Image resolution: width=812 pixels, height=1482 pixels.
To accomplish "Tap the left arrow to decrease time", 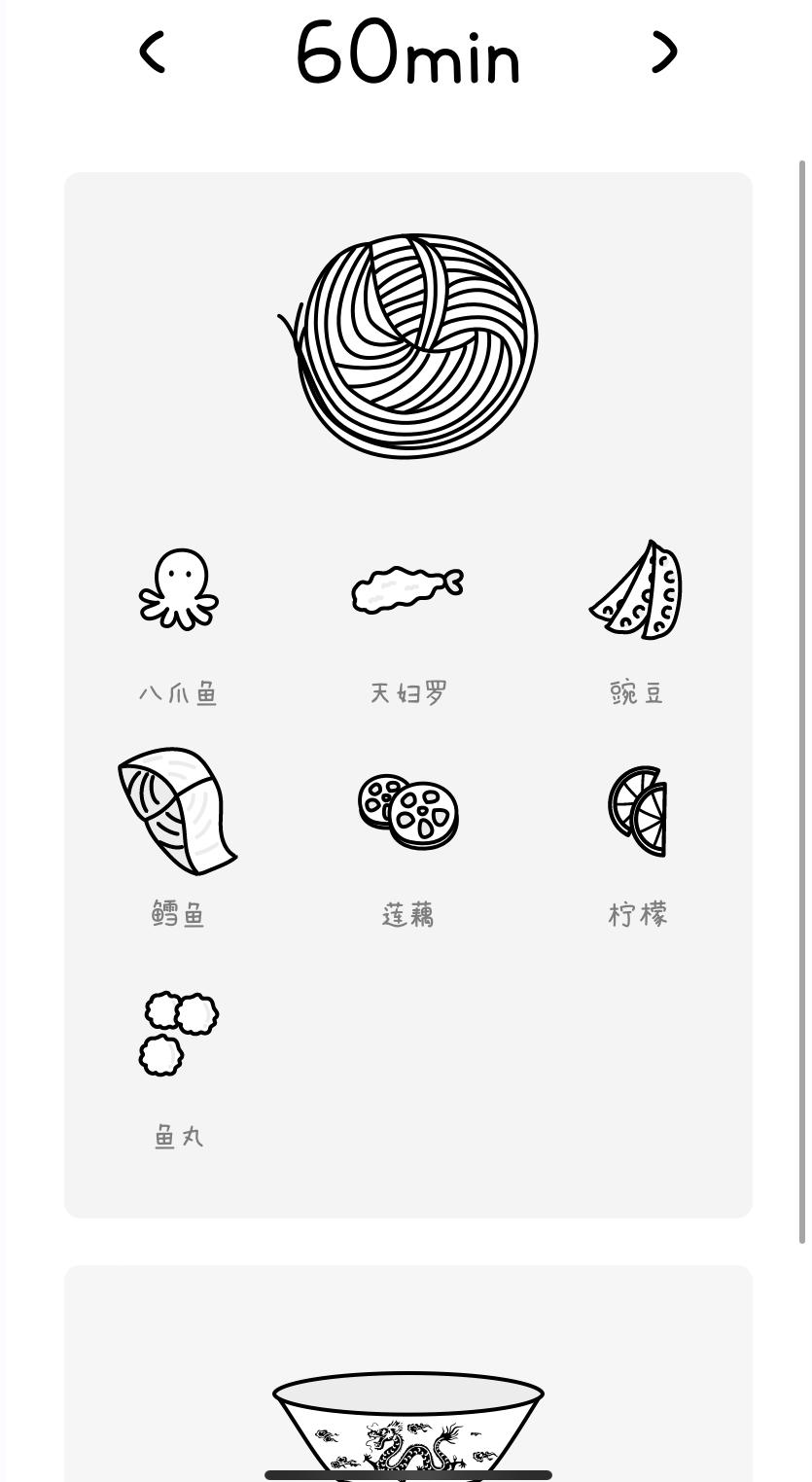I will 153,53.
